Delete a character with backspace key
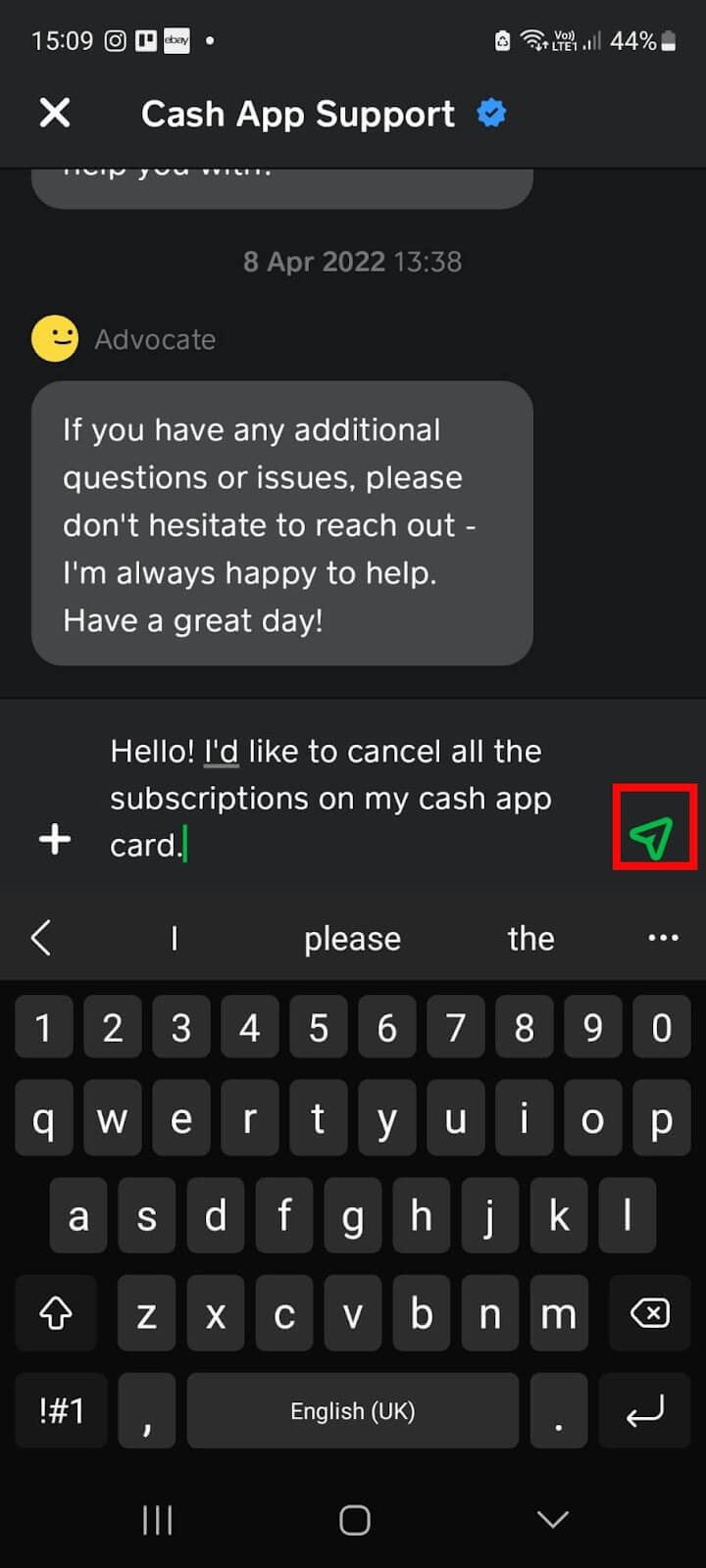The height and width of the screenshot is (1568, 706). pyautogui.click(x=649, y=1313)
